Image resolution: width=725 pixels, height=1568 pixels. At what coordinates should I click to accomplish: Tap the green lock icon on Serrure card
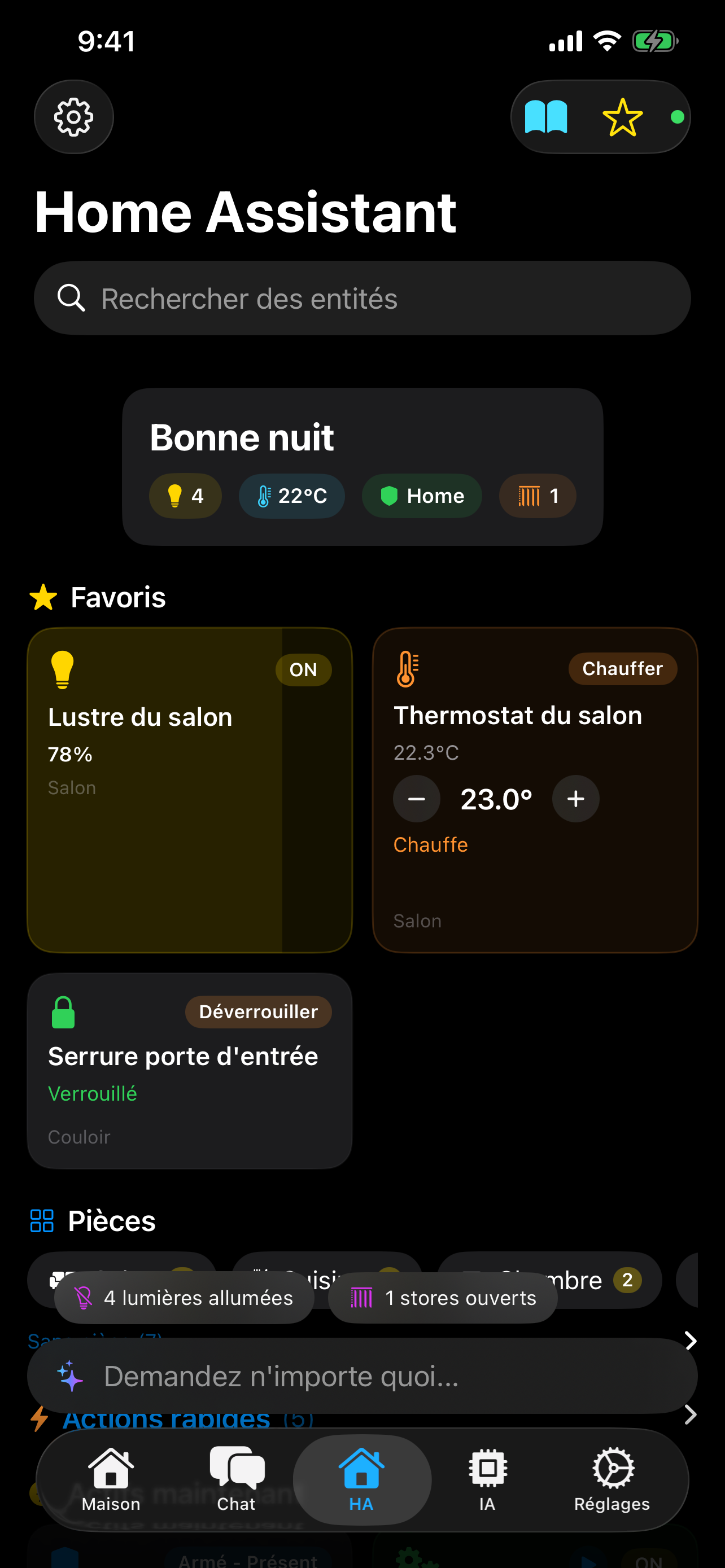click(63, 1012)
